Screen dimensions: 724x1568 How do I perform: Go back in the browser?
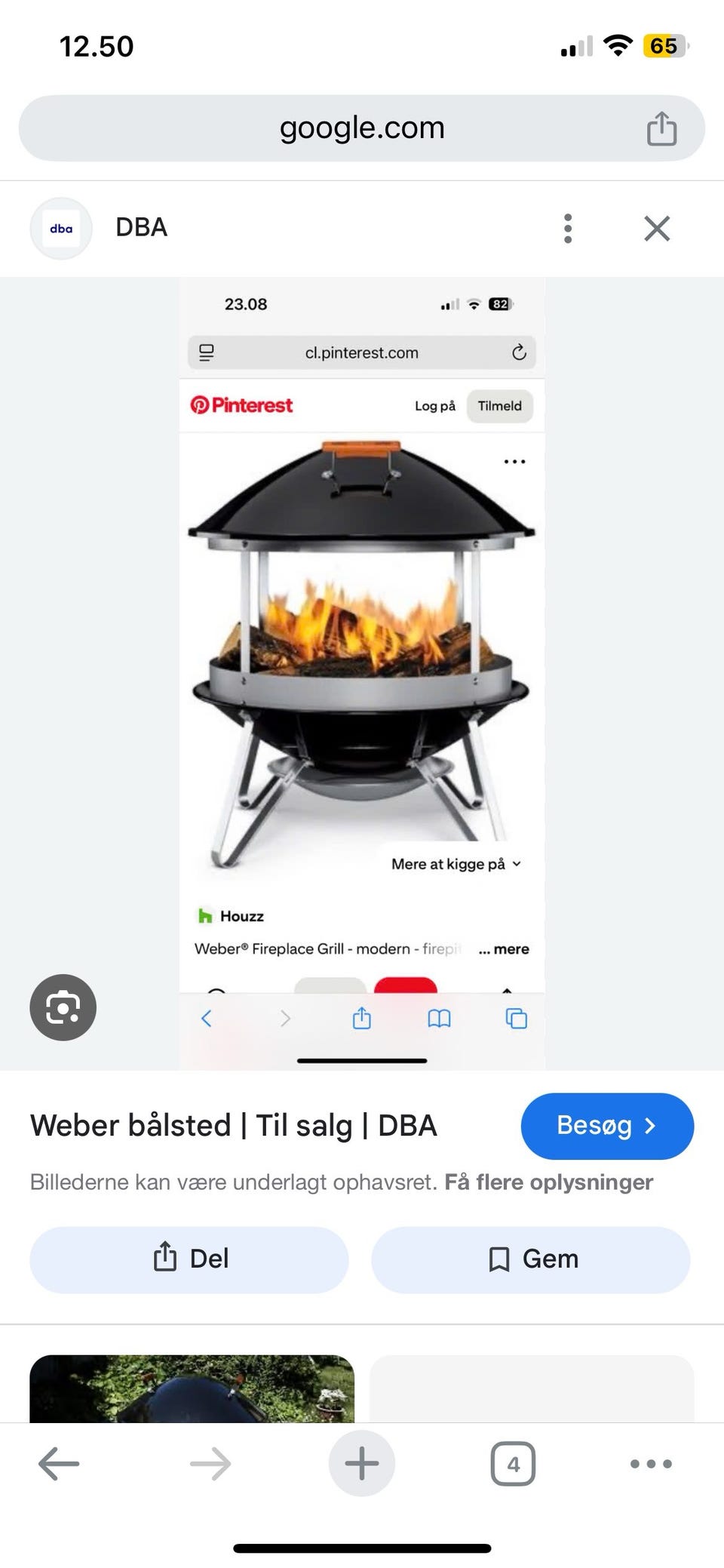(x=59, y=1463)
